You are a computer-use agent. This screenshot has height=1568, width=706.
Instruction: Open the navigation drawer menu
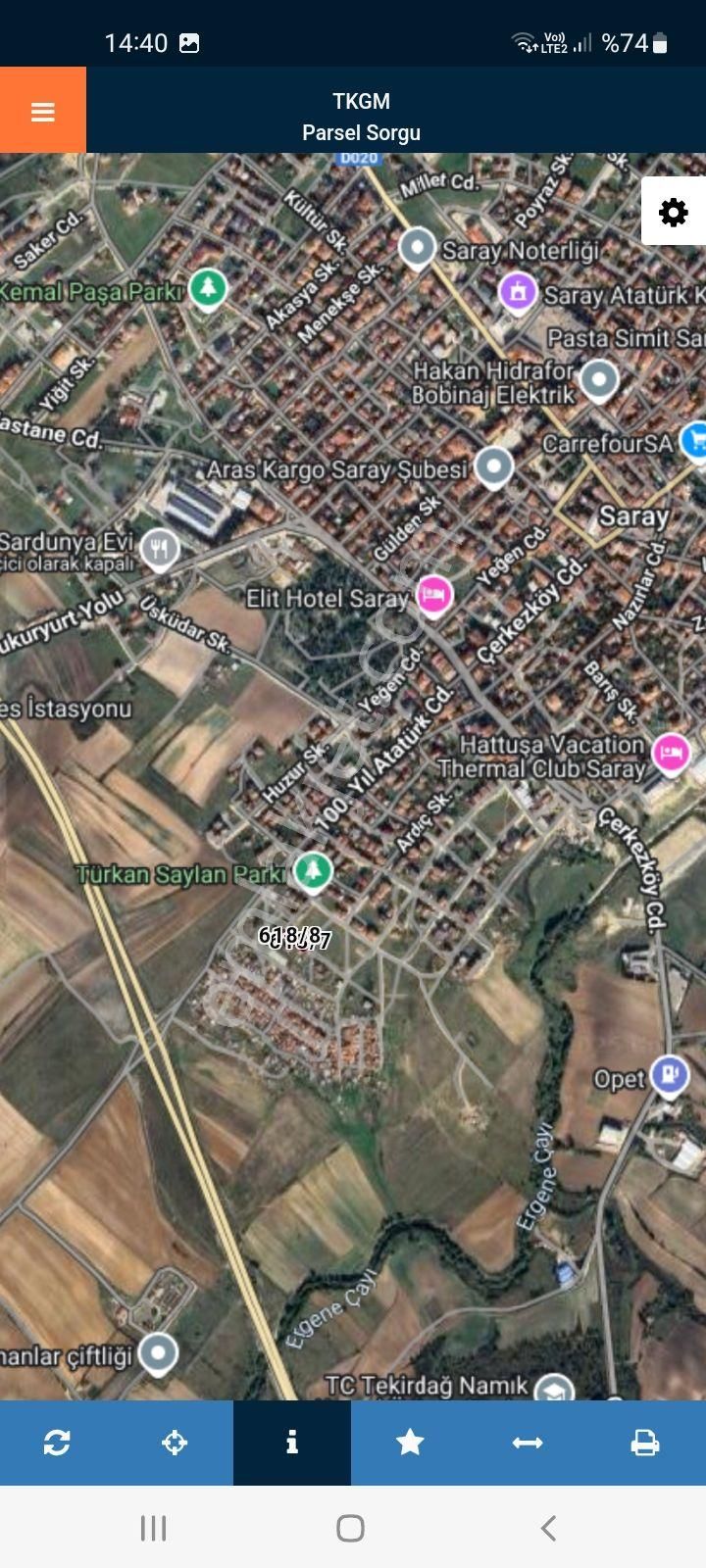point(42,111)
